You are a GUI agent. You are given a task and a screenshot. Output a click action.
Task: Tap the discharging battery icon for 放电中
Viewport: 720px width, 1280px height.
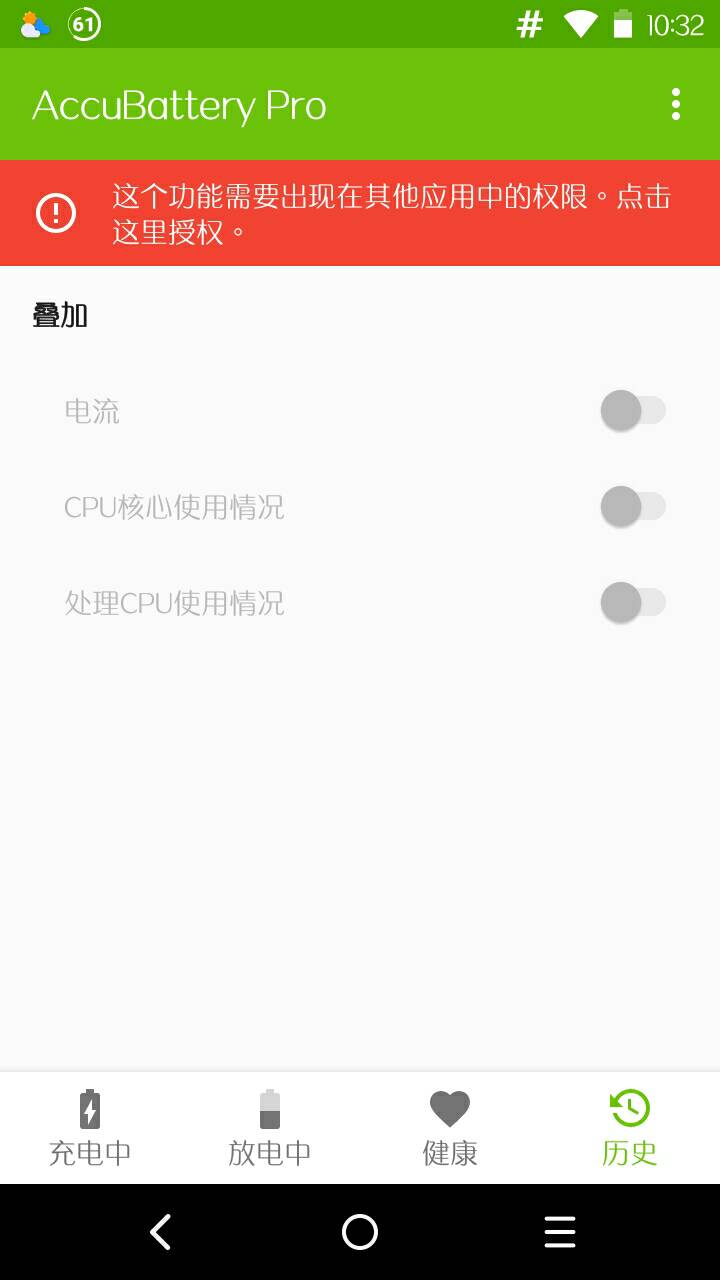click(269, 1108)
